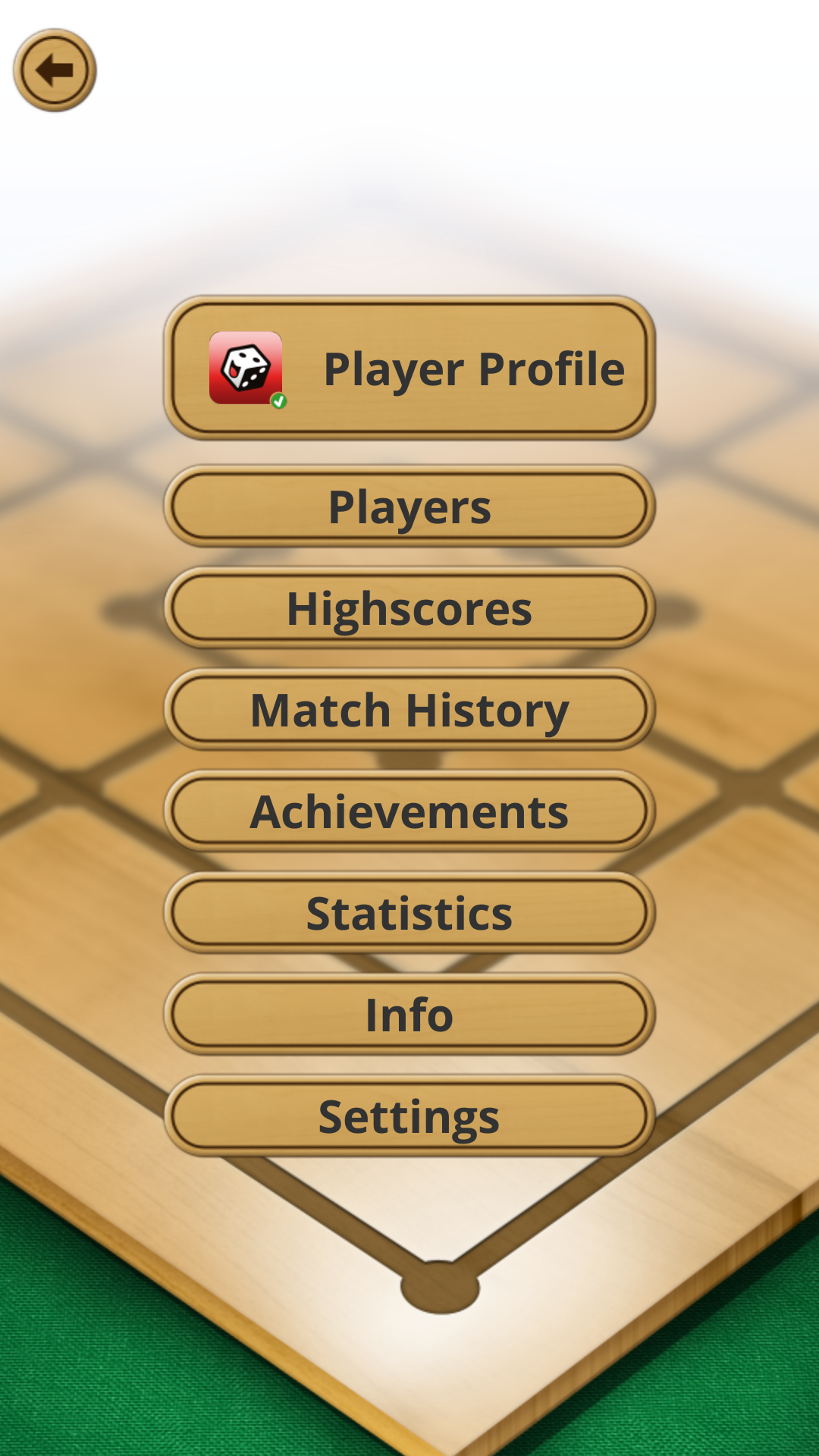Open the Statistics page
Image resolution: width=819 pixels, height=1456 pixels.
409,913
